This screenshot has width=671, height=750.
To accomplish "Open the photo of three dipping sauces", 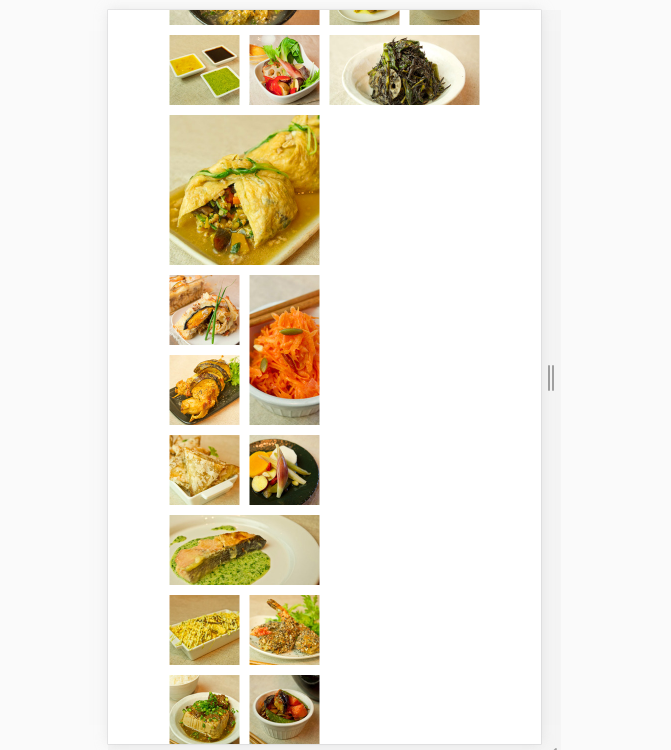I will (204, 70).
